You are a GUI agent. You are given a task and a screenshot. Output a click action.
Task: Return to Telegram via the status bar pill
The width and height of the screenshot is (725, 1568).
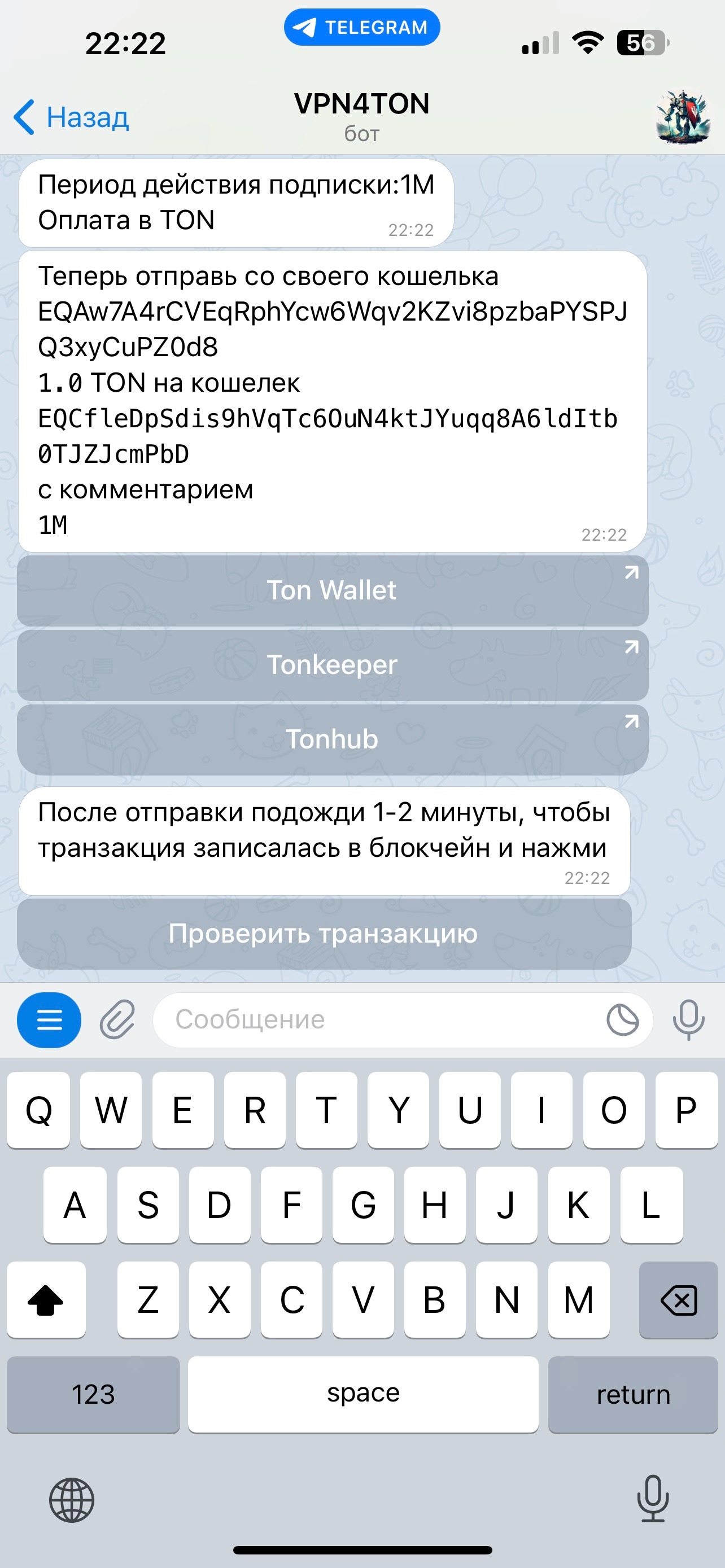tap(361, 28)
